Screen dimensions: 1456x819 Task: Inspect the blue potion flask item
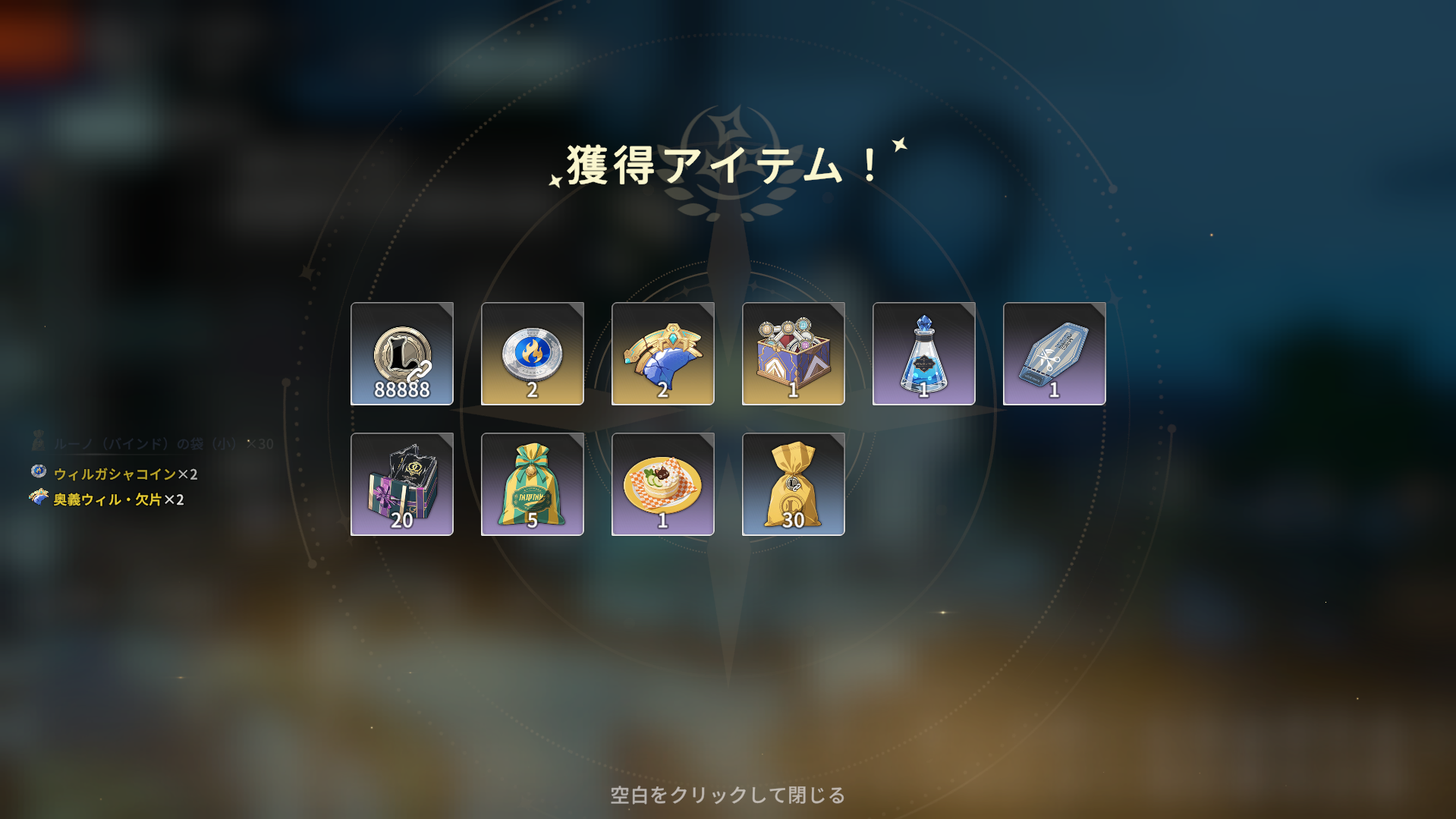[x=924, y=354]
